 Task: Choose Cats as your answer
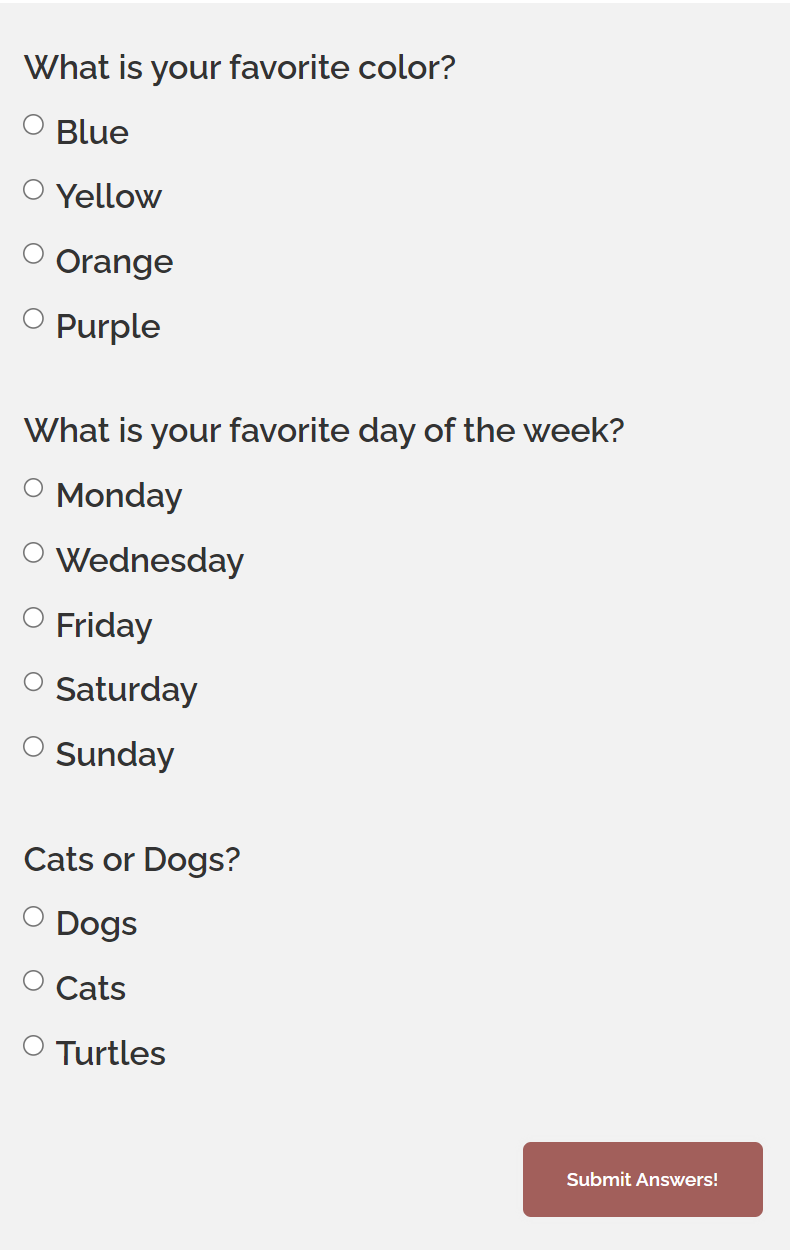coord(34,981)
